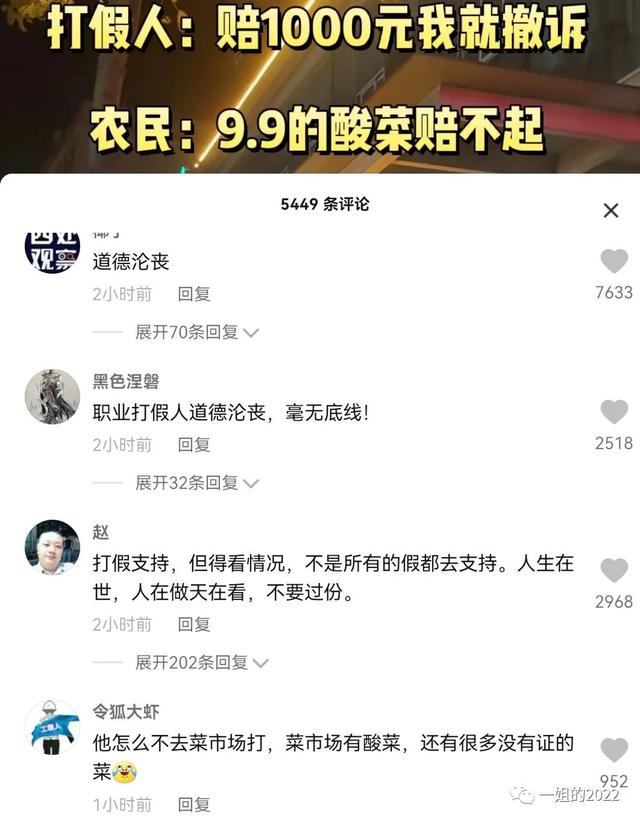The width and height of the screenshot is (640, 823).
Task: Reply to 黑色涅磐's comment
Action: (194, 445)
